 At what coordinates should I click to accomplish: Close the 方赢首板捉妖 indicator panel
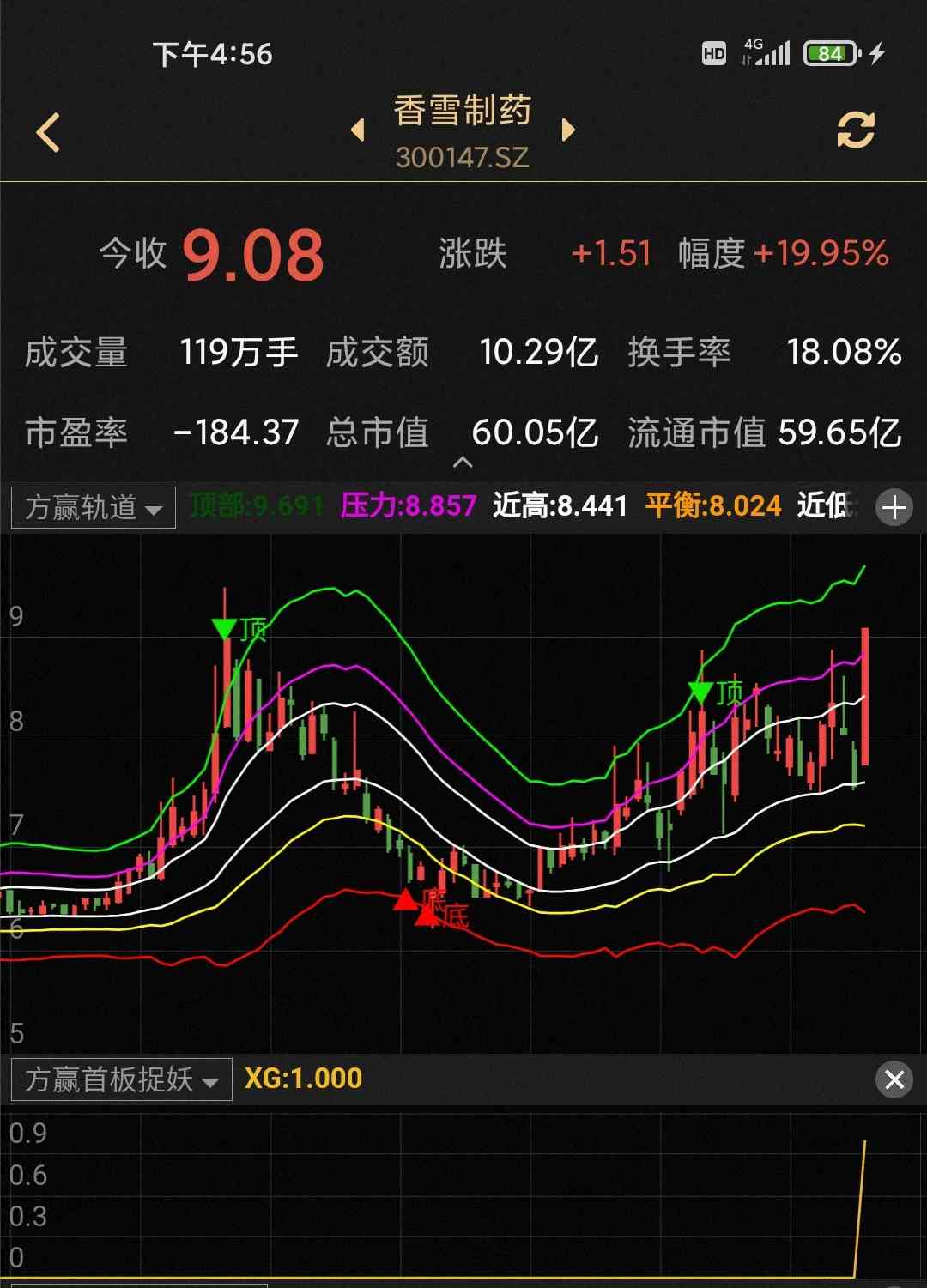(894, 1079)
